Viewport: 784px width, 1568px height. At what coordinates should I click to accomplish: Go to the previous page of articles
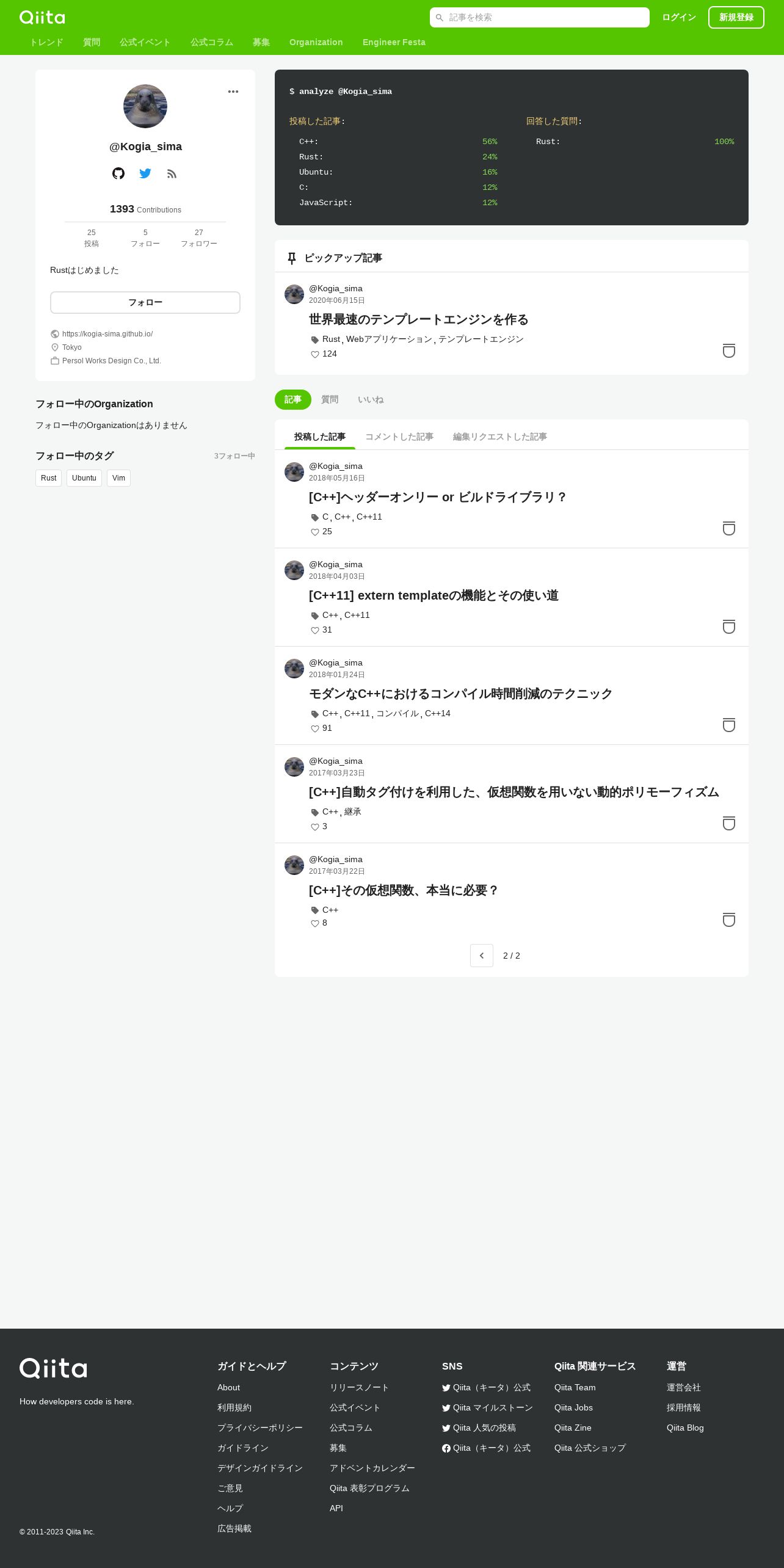pos(482,956)
